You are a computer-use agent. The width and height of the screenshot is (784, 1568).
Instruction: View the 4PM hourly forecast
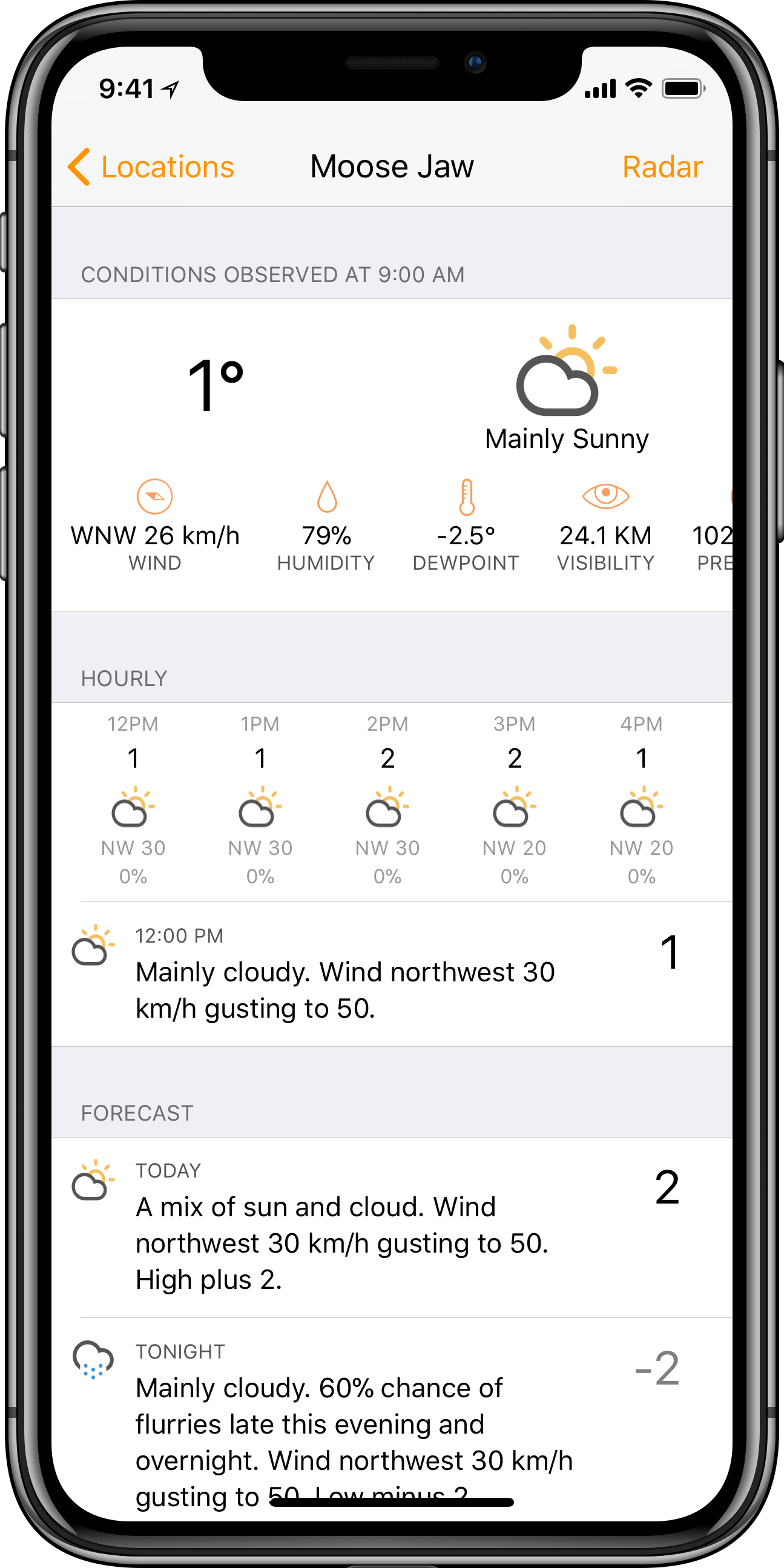(x=641, y=800)
